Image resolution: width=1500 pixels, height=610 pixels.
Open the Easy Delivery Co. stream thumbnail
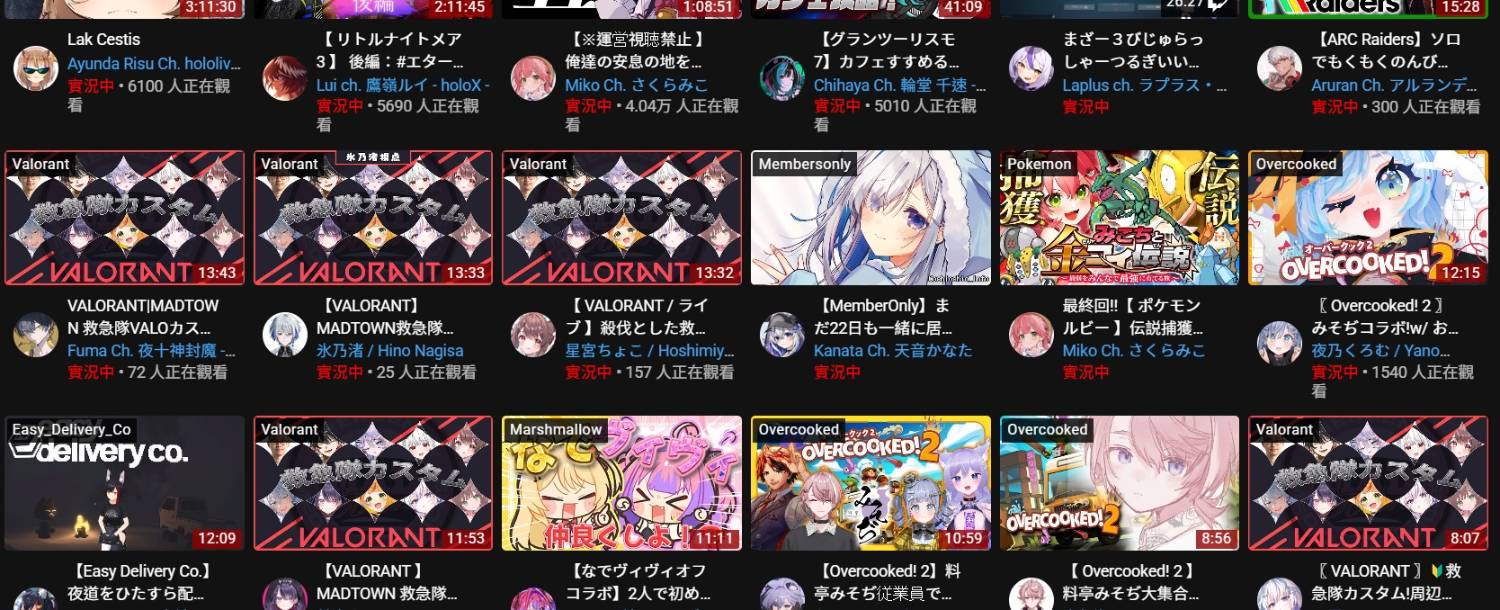coord(124,483)
